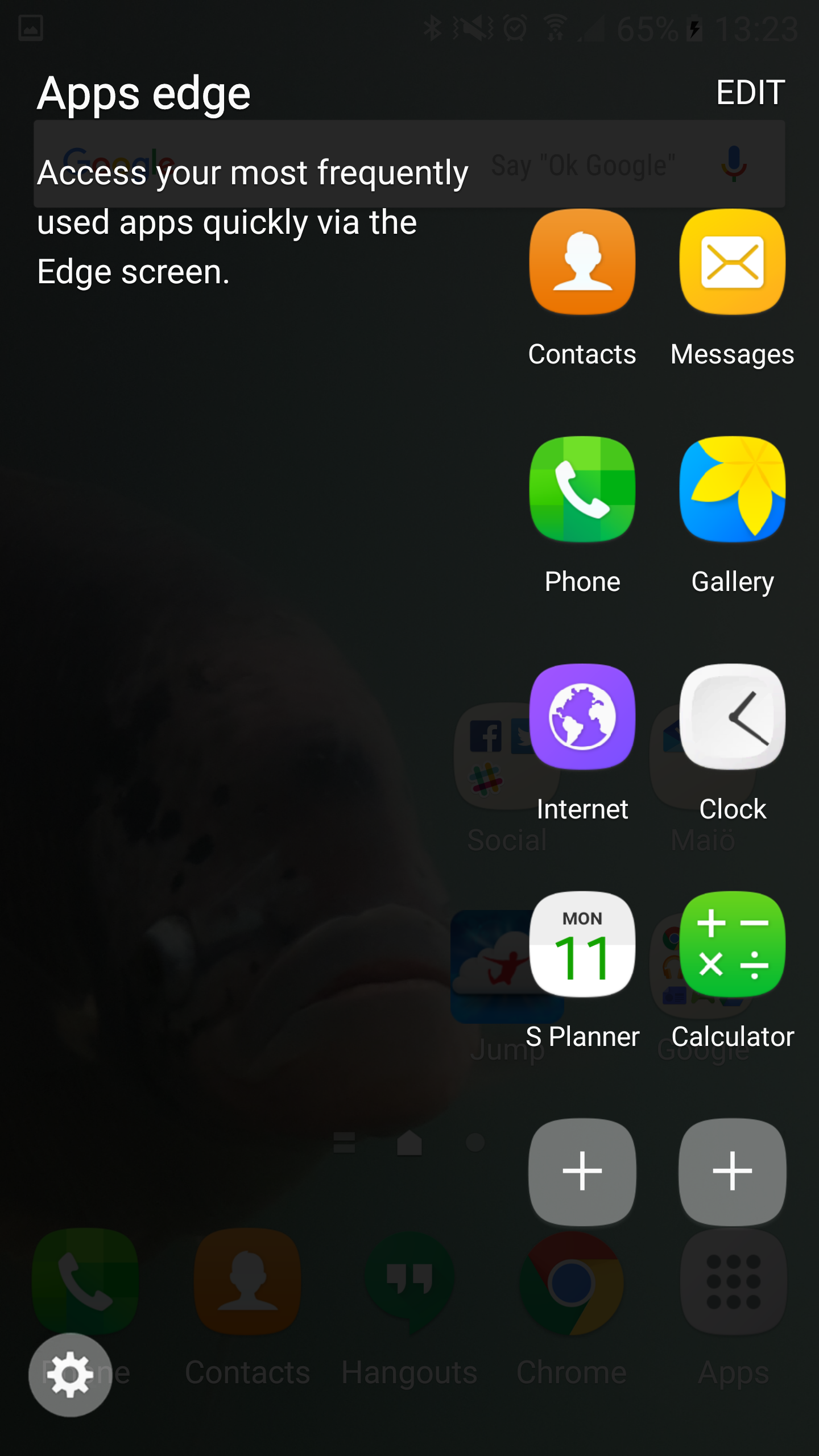Image resolution: width=819 pixels, height=1456 pixels.
Task: Add an app under S Planner
Action: pyautogui.click(x=582, y=1171)
